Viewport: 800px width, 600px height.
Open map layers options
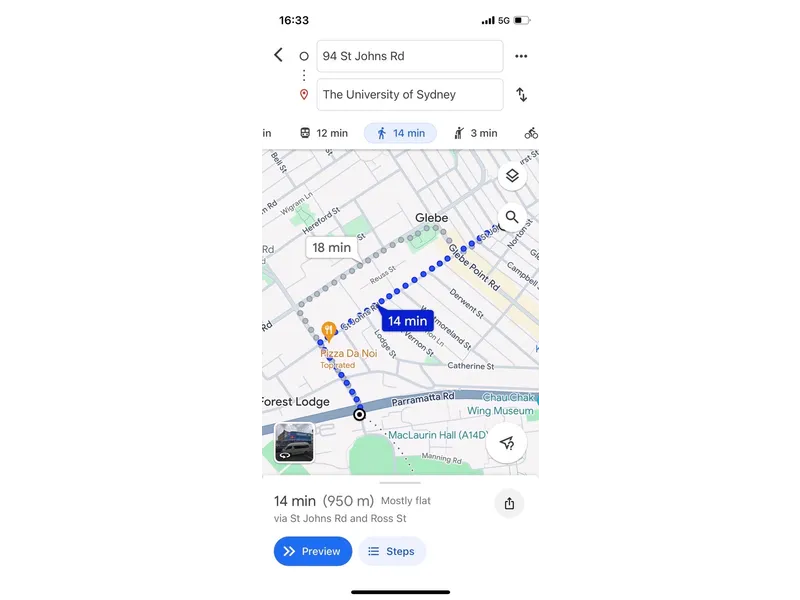(x=512, y=176)
